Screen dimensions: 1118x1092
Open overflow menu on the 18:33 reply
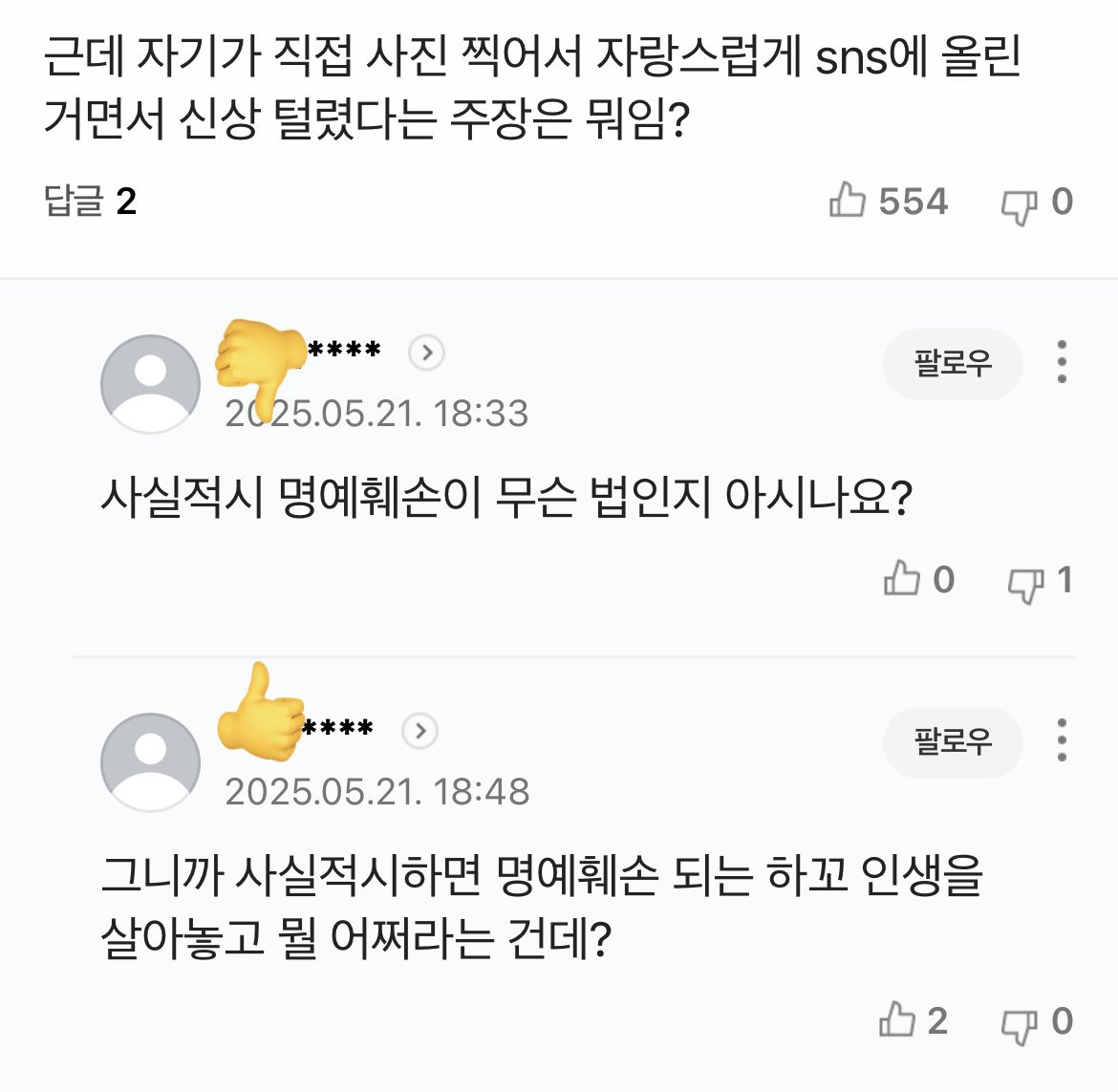tap(1062, 362)
